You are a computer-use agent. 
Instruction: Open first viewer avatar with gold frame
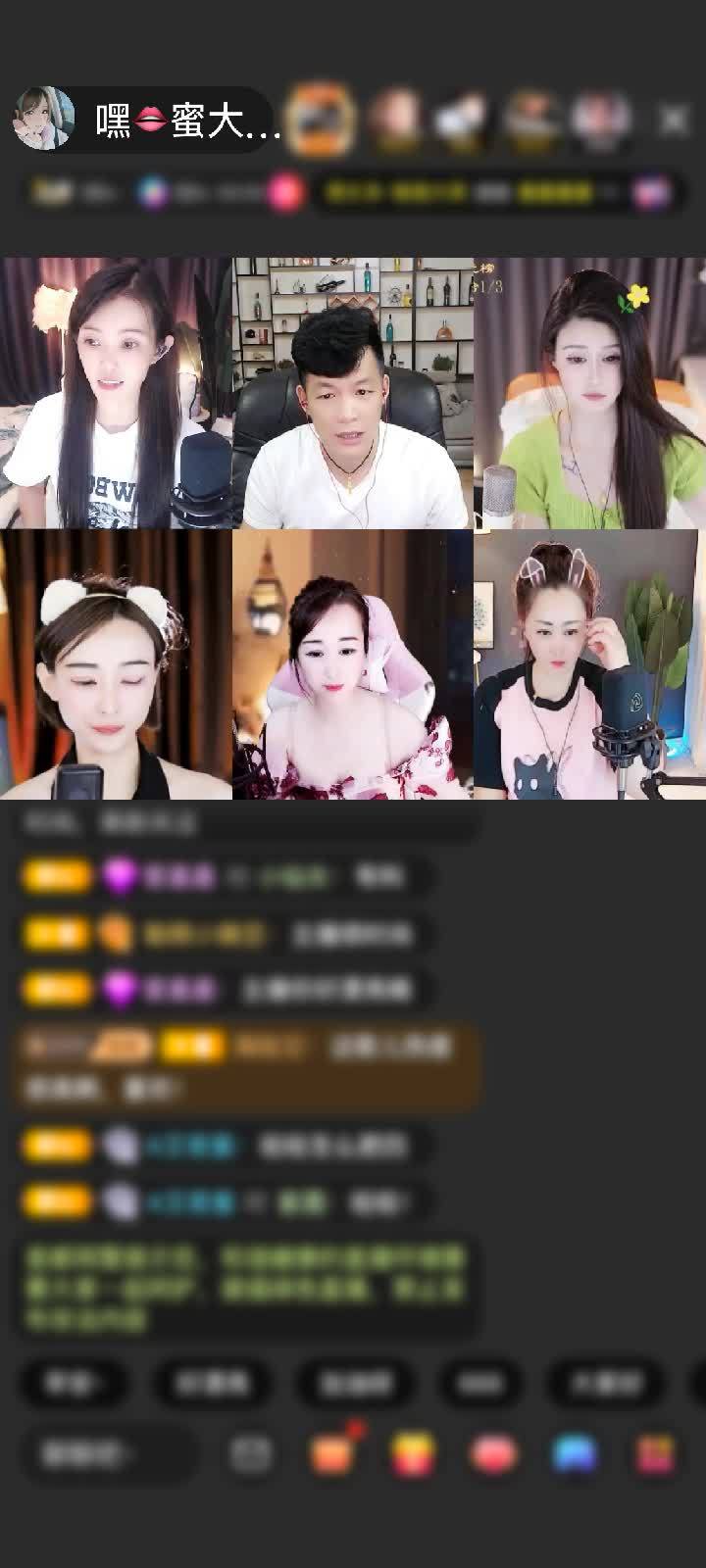point(324,120)
